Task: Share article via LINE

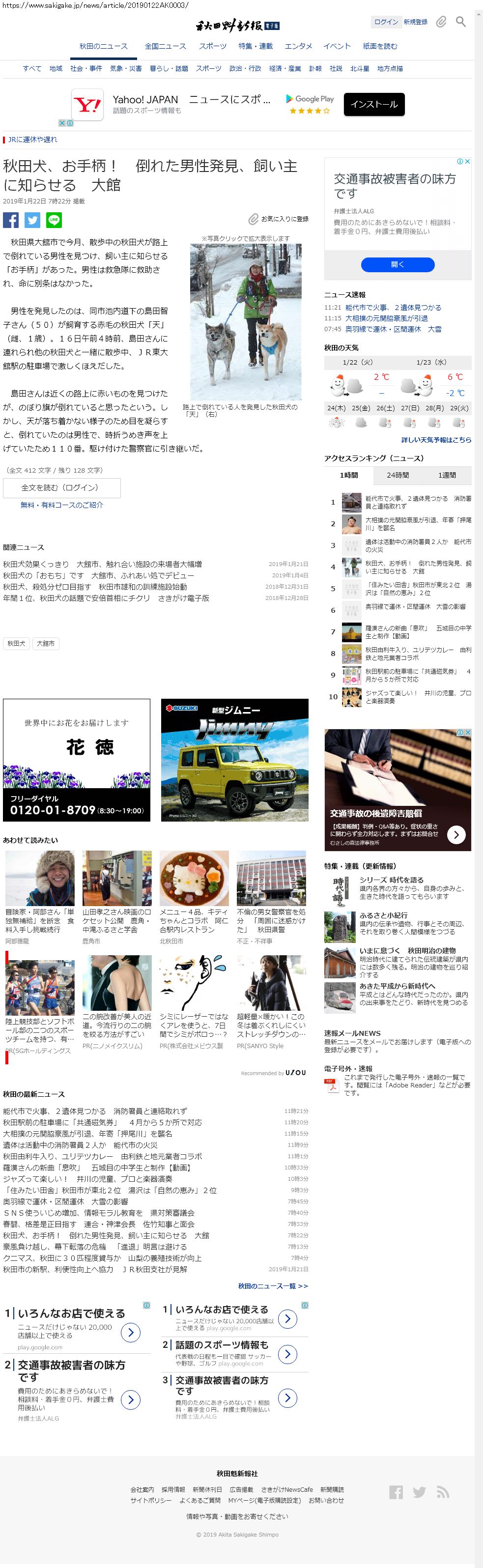Action: tap(54, 220)
